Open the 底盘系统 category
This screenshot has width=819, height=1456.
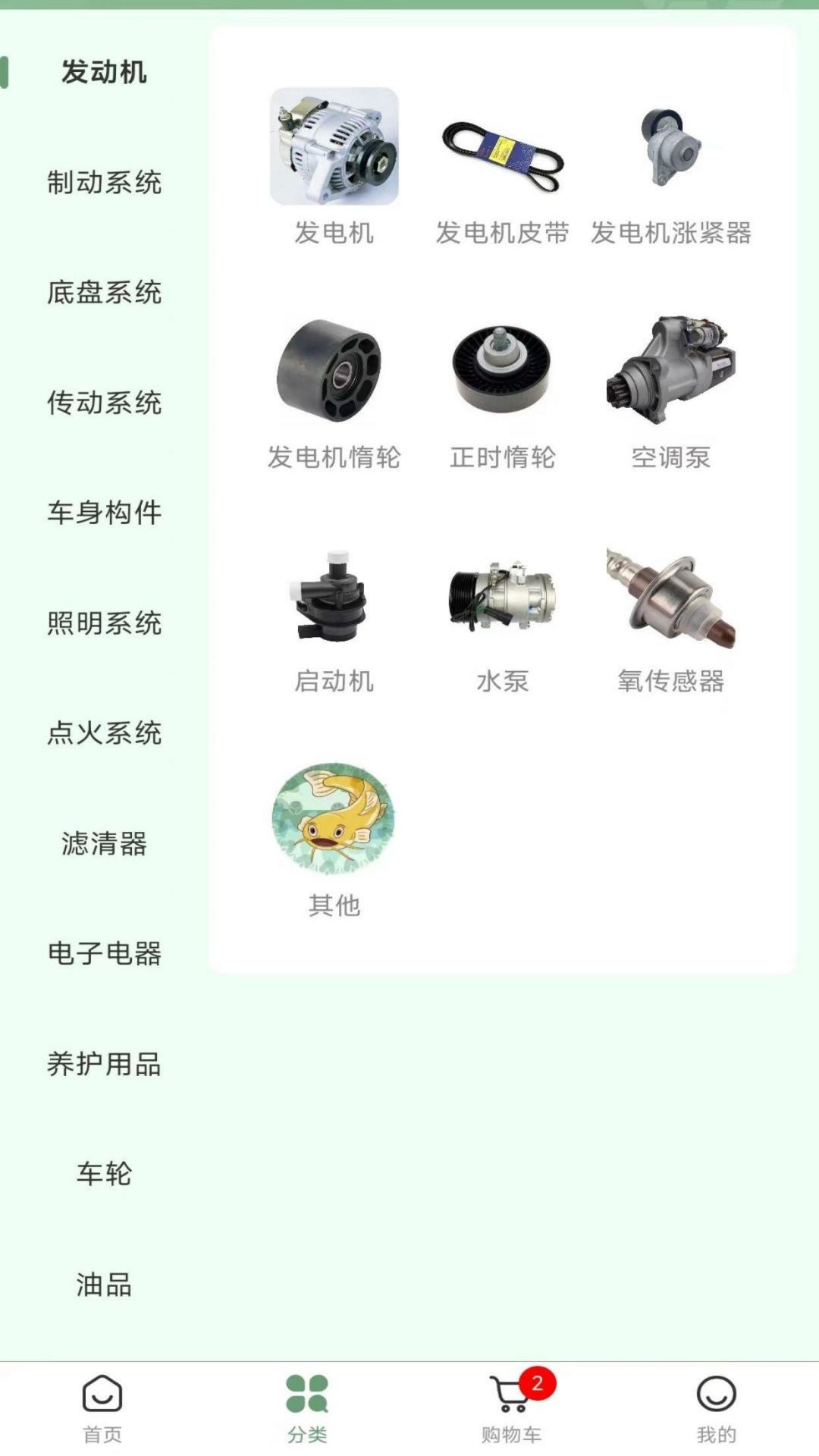point(104,293)
